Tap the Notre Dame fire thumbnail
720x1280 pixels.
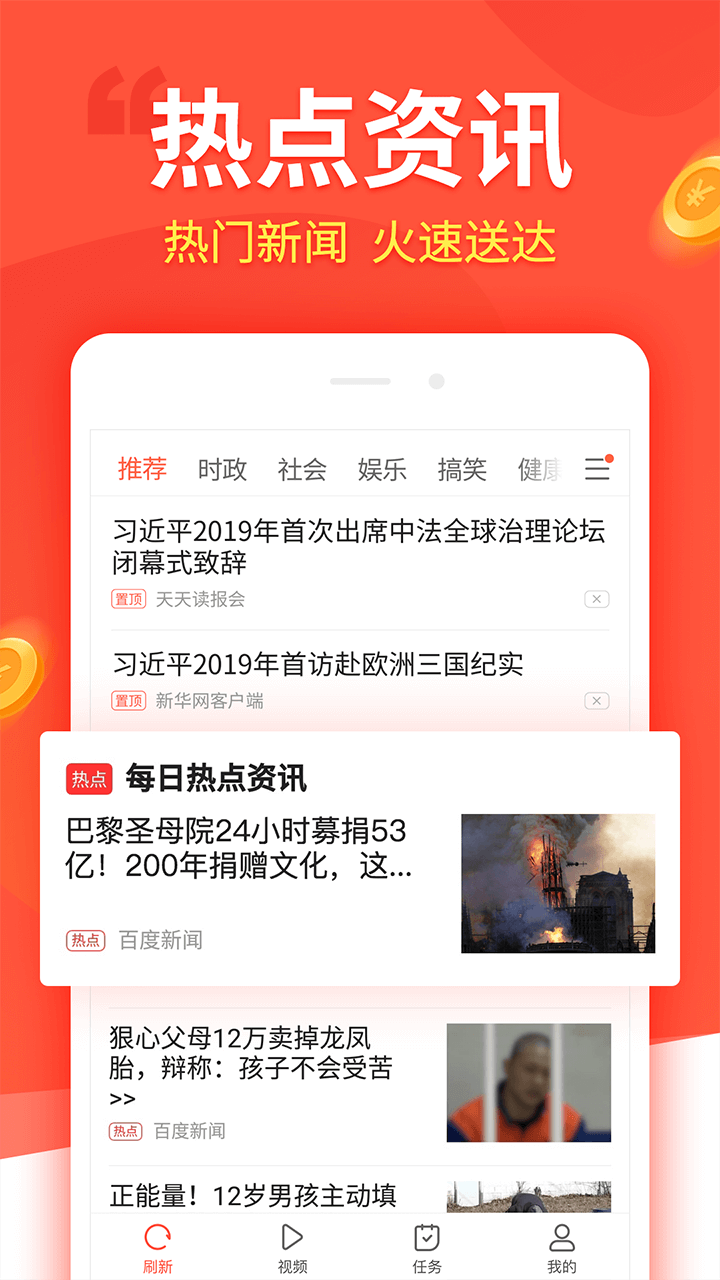point(558,880)
